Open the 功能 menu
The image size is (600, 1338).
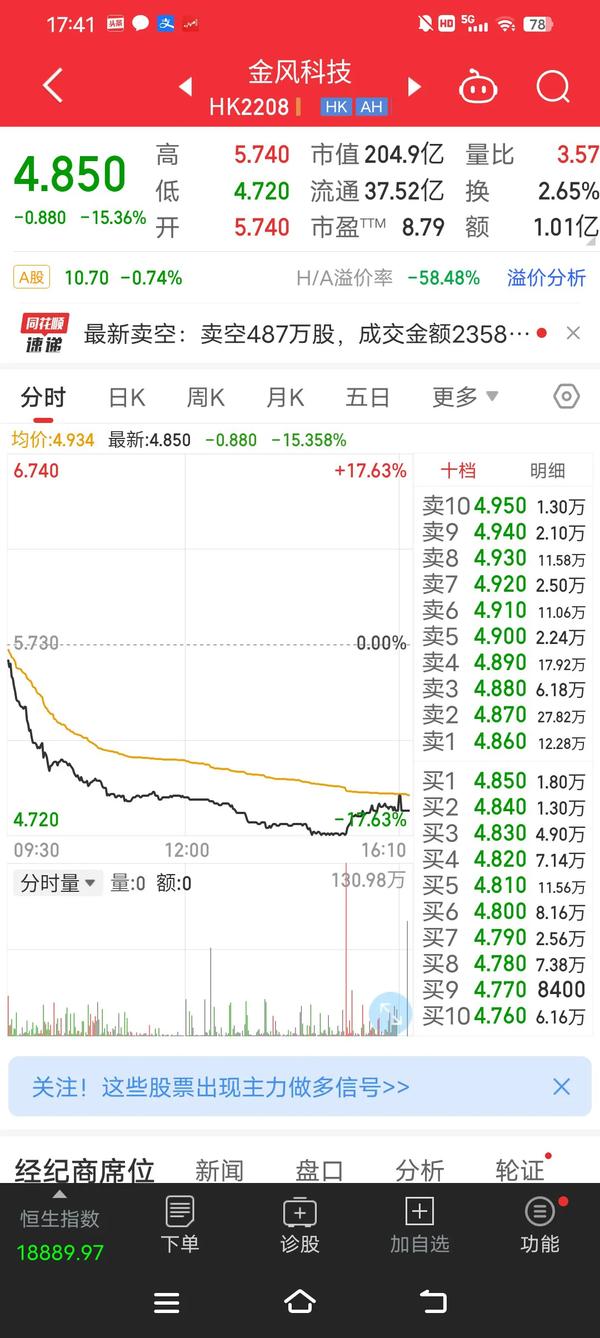pos(540,1225)
